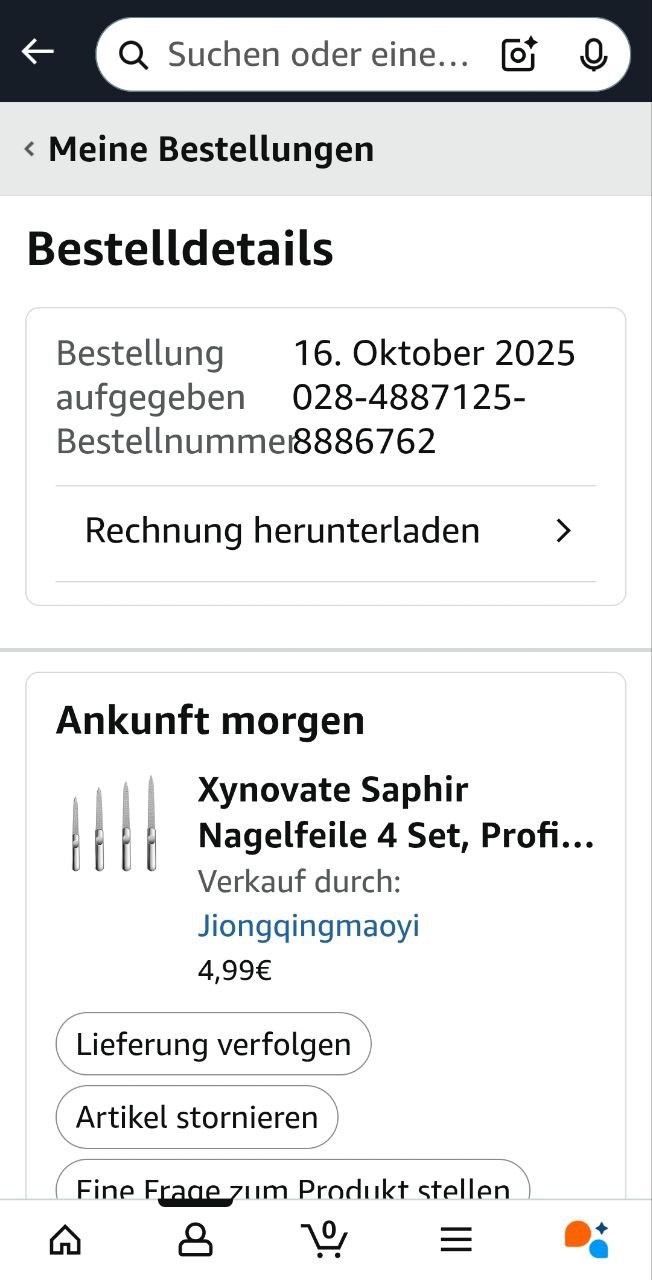
Task: Switch to the home tab
Action: coord(66,1240)
